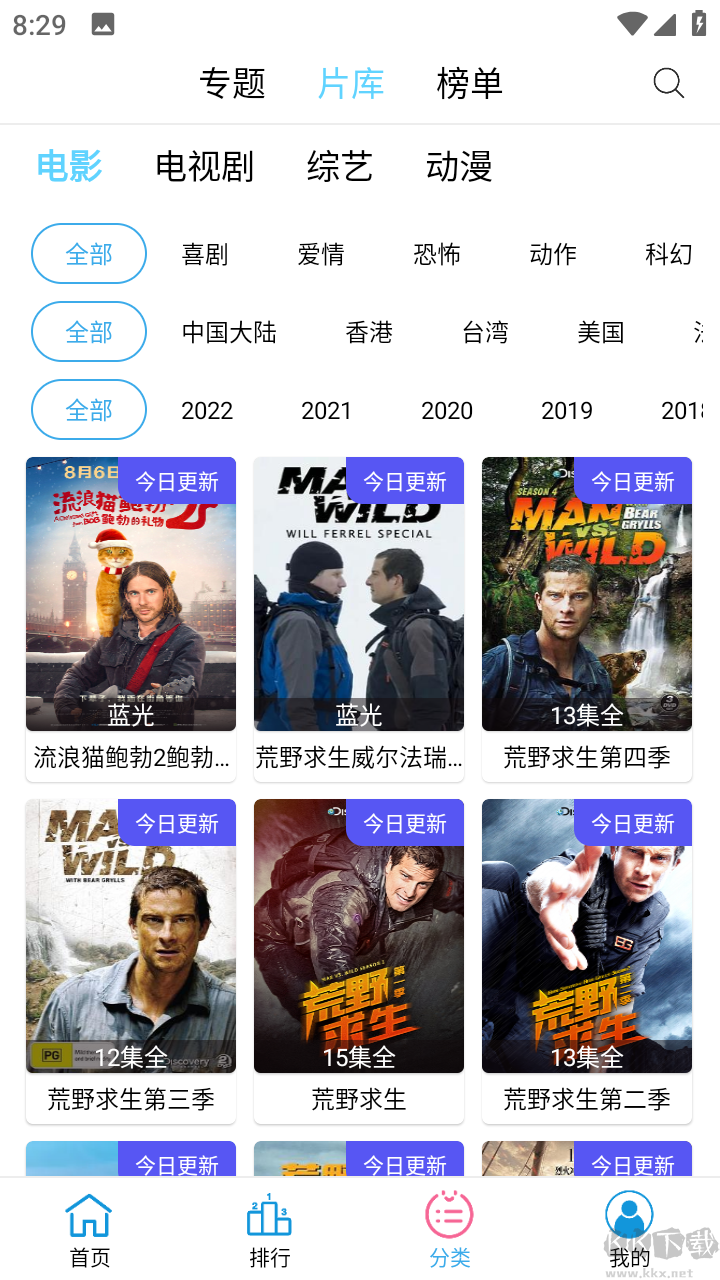720x1280 pixels.
Task: Filter by the 喜剧 genre chip
Action: tap(205, 254)
